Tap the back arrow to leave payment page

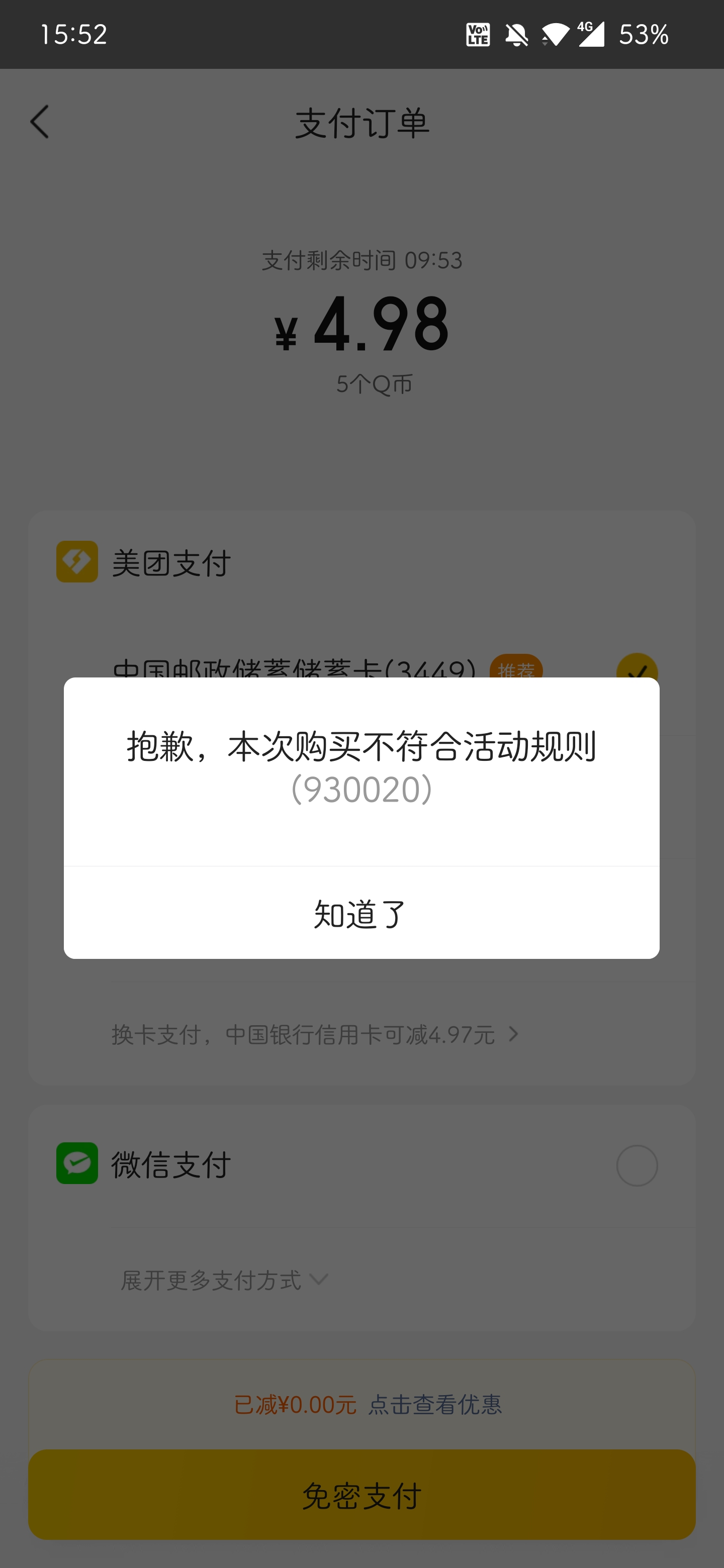point(40,122)
